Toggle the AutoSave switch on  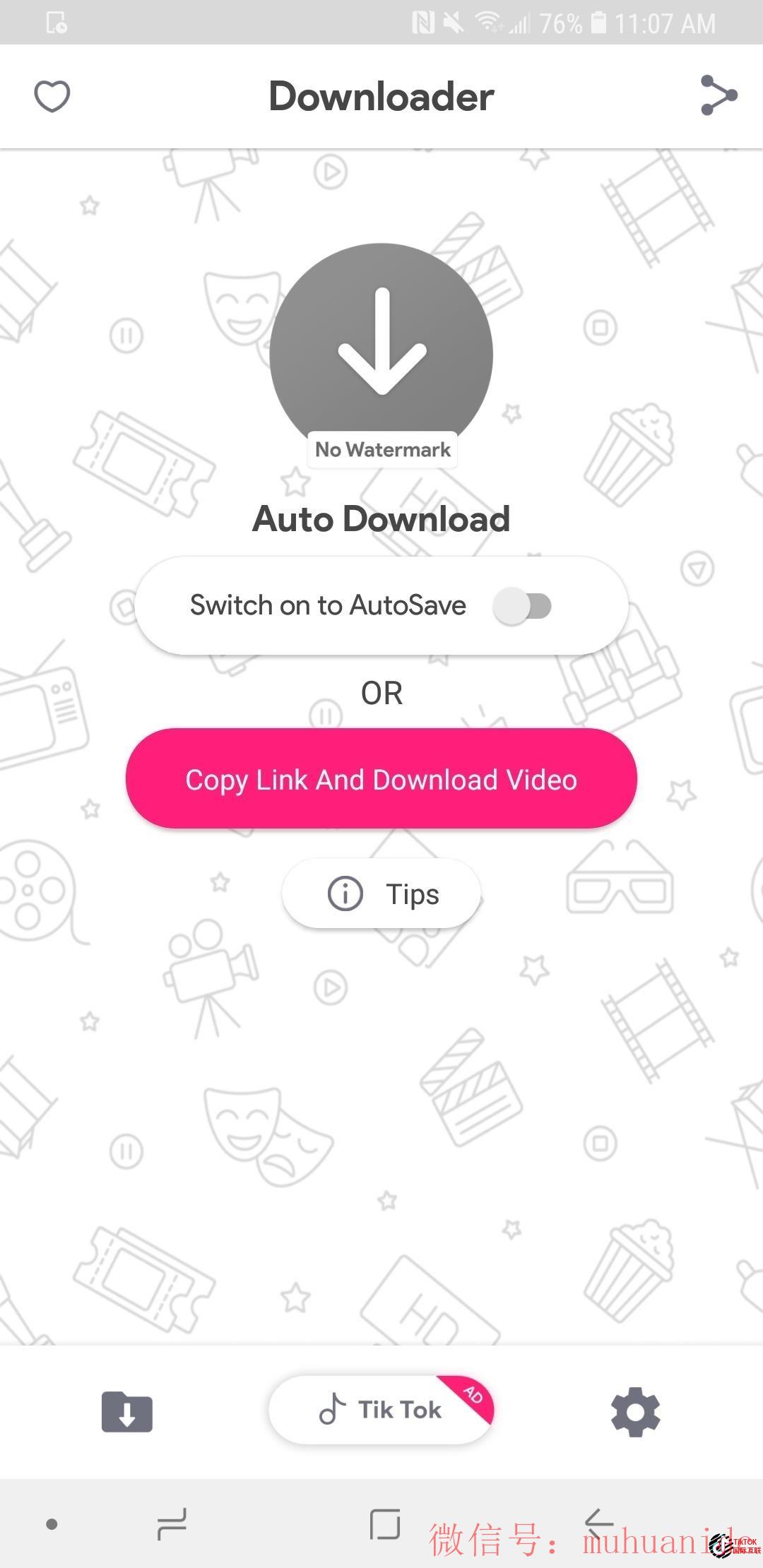tap(522, 606)
